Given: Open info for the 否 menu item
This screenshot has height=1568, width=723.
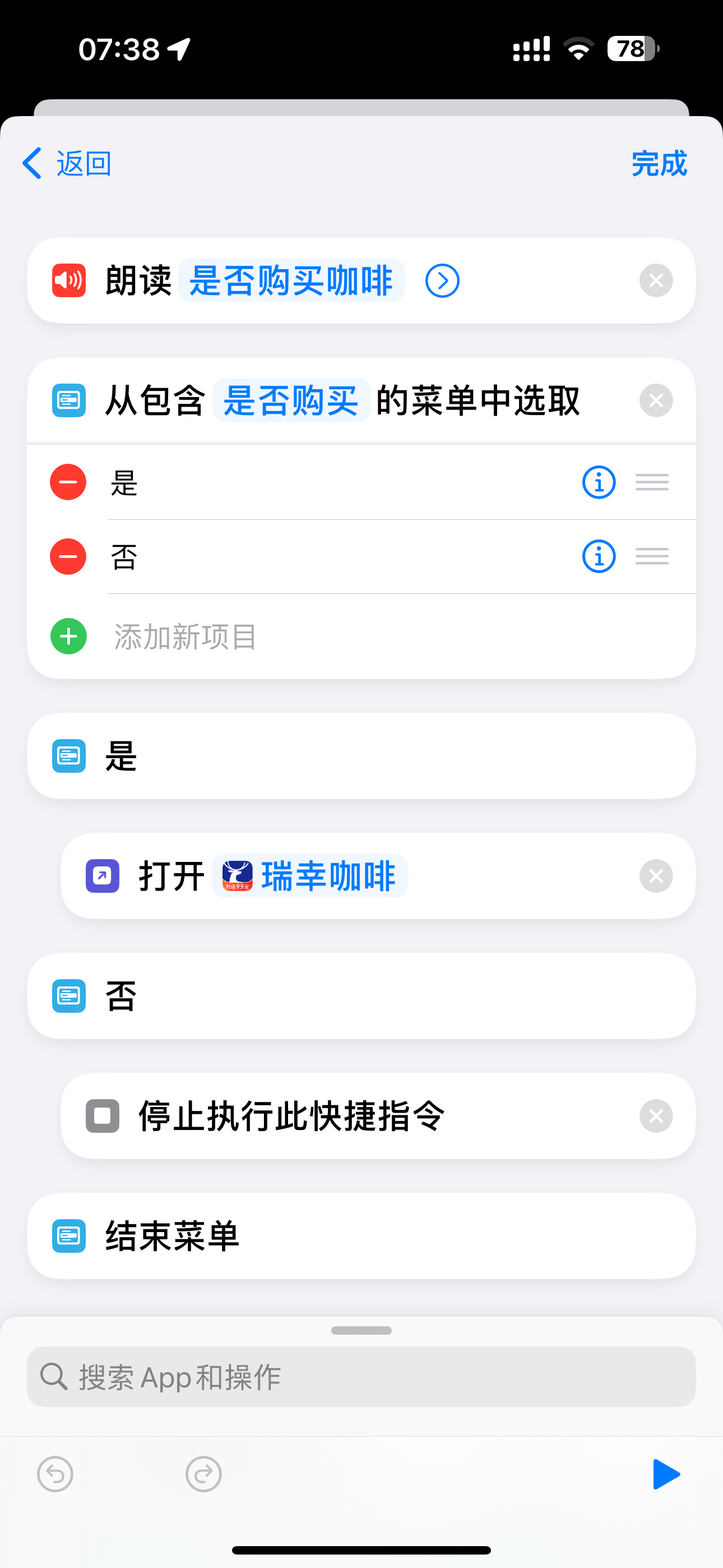Looking at the screenshot, I should point(599,556).
